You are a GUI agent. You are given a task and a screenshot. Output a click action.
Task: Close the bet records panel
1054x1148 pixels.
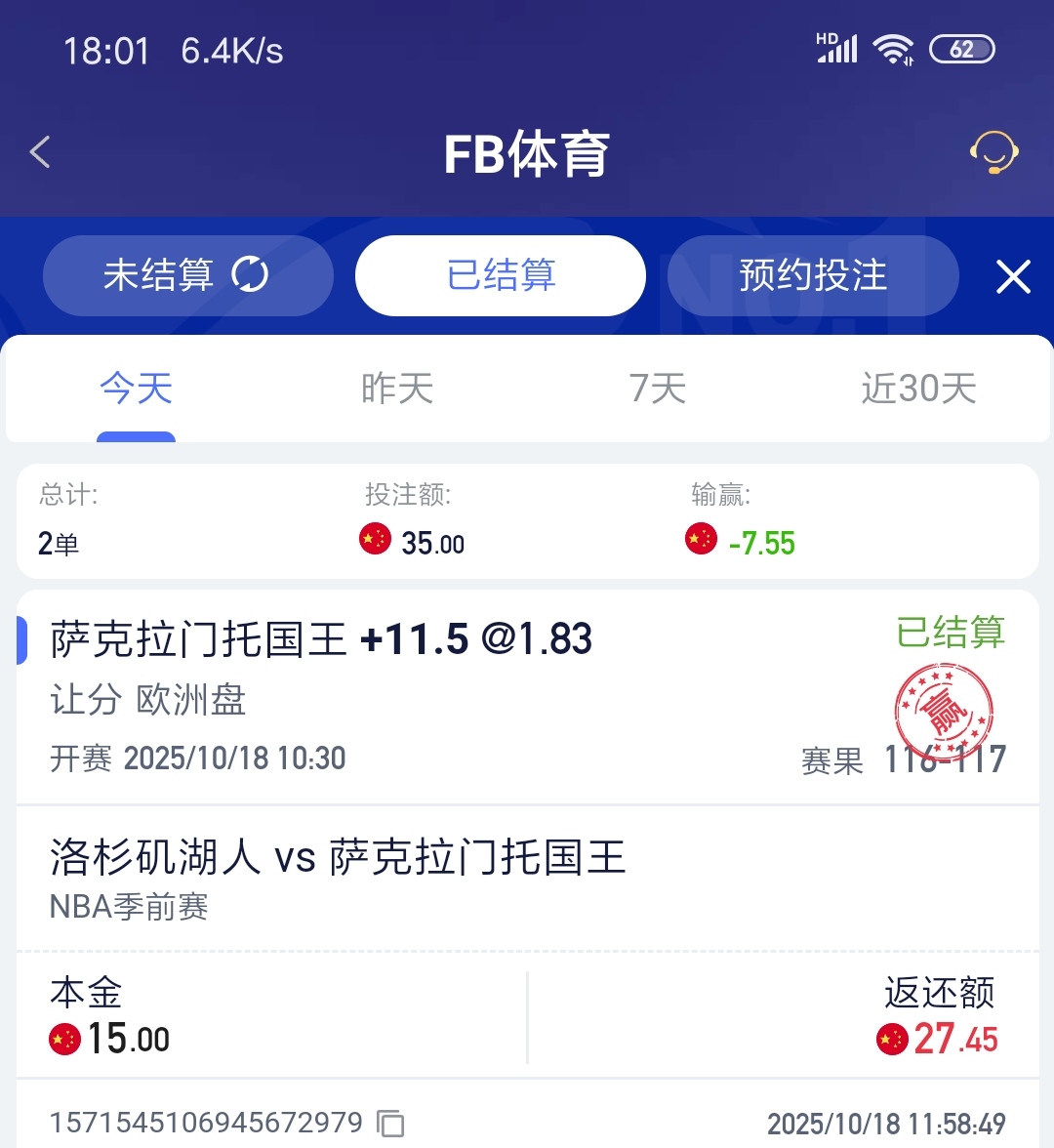click(1013, 277)
